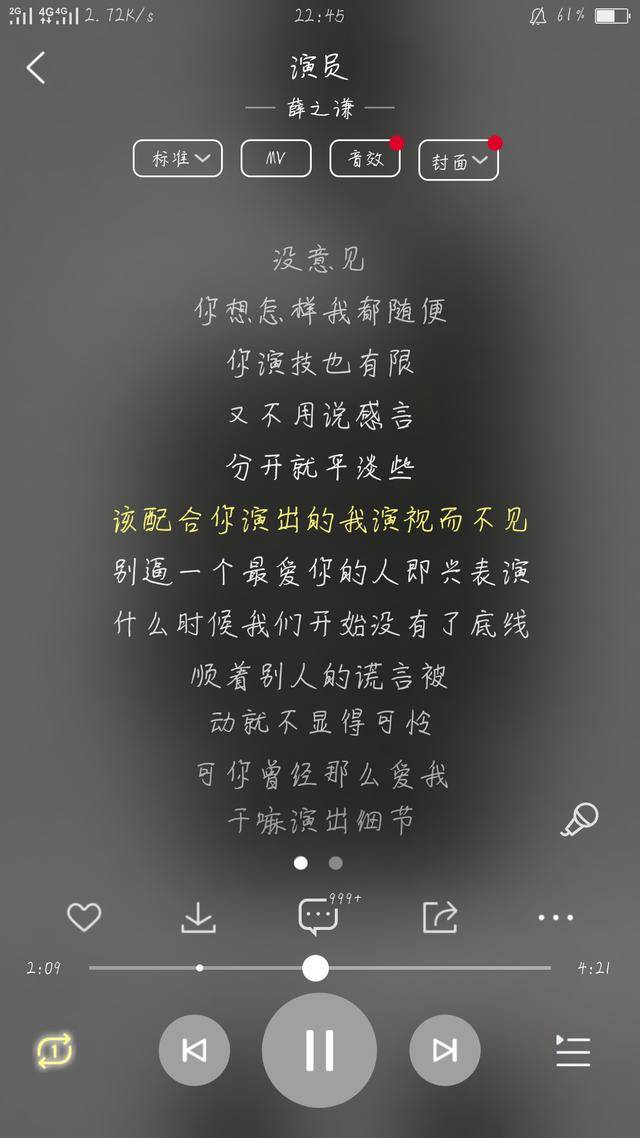The width and height of the screenshot is (640, 1138).
Task: Download the song 演员
Action: pyautogui.click(x=199, y=916)
